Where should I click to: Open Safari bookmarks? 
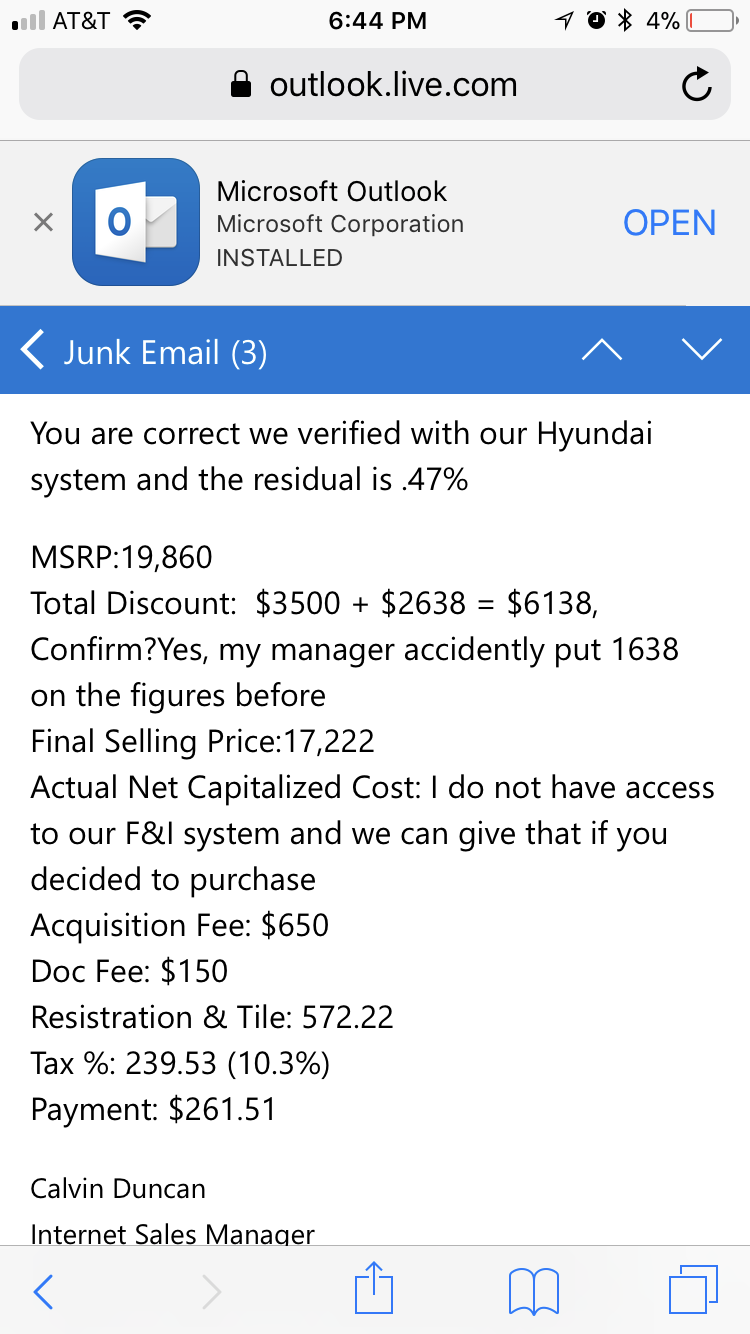pyautogui.click(x=534, y=1291)
